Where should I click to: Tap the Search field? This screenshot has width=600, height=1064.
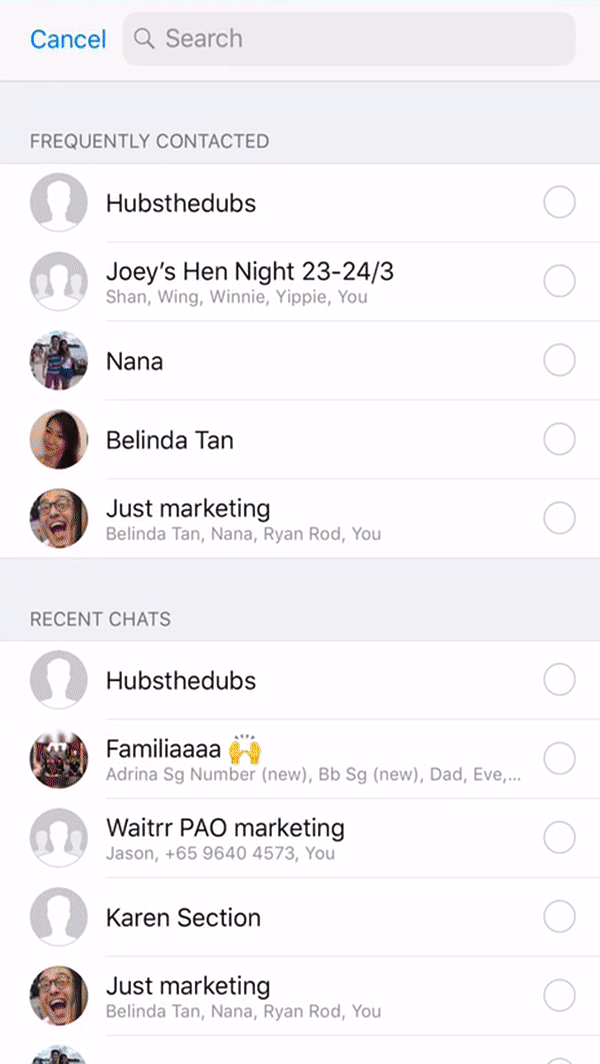coord(350,39)
